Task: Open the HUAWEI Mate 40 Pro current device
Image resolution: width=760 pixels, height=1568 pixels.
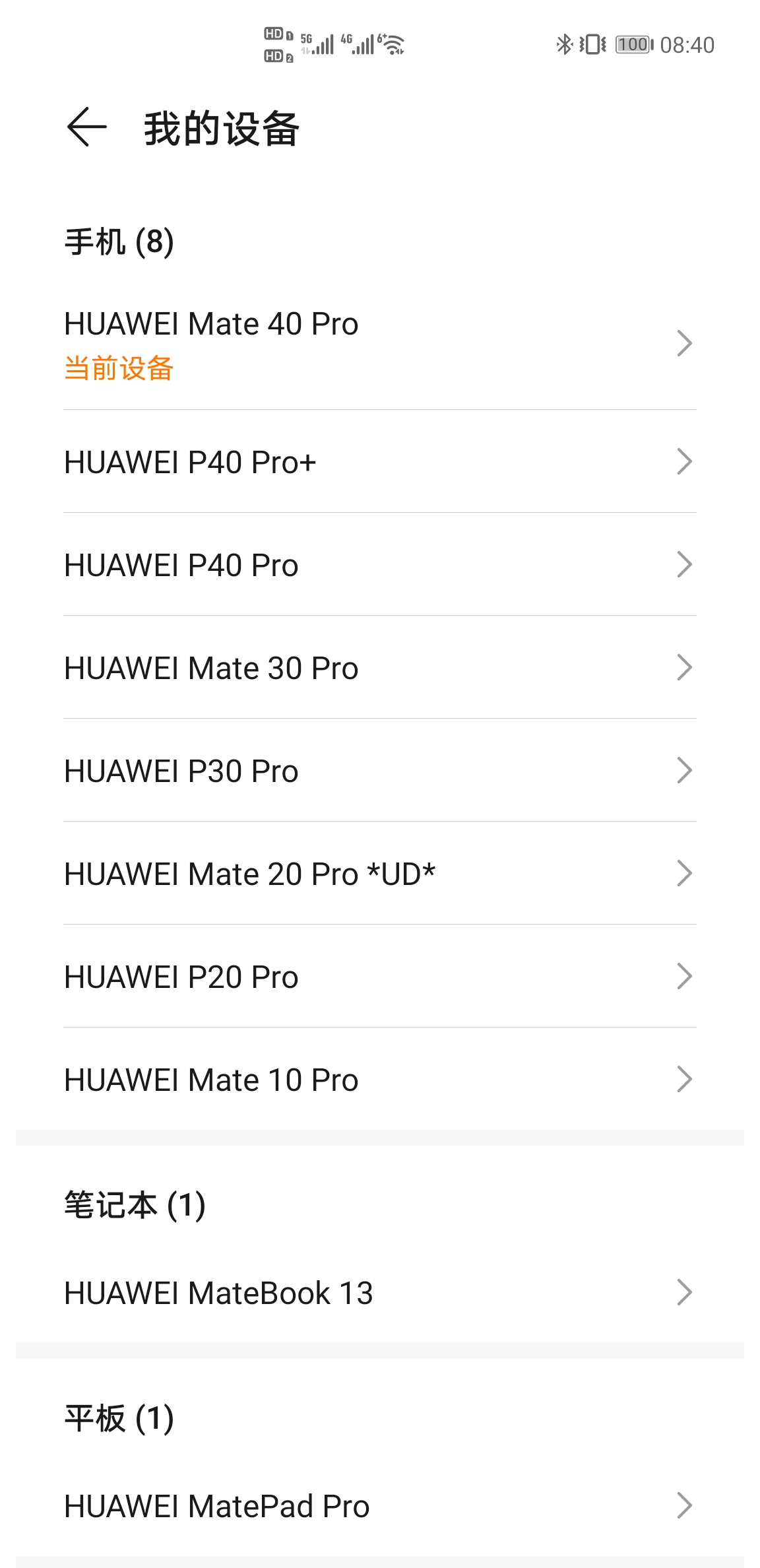Action: click(379, 343)
